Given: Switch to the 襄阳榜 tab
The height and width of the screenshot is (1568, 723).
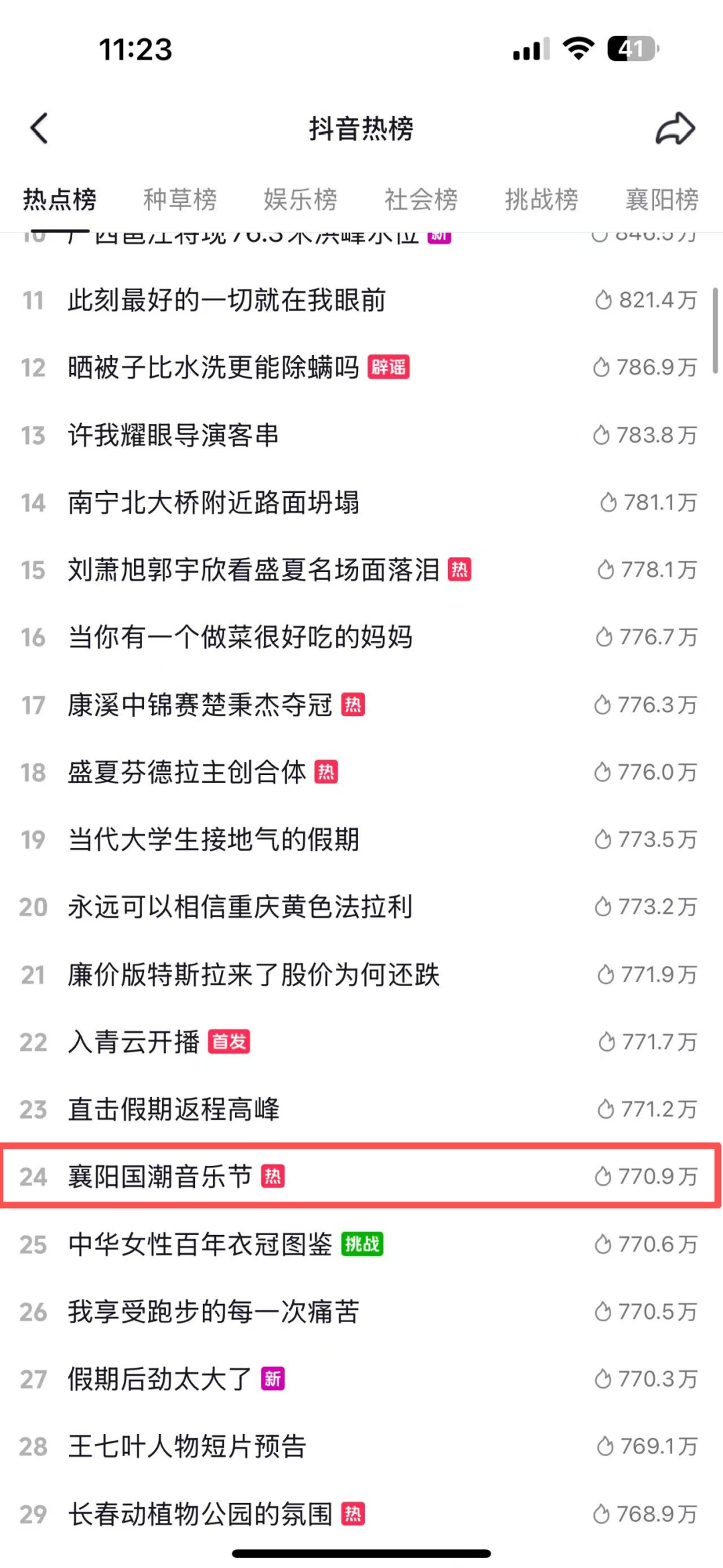Looking at the screenshot, I should (661, 200).
